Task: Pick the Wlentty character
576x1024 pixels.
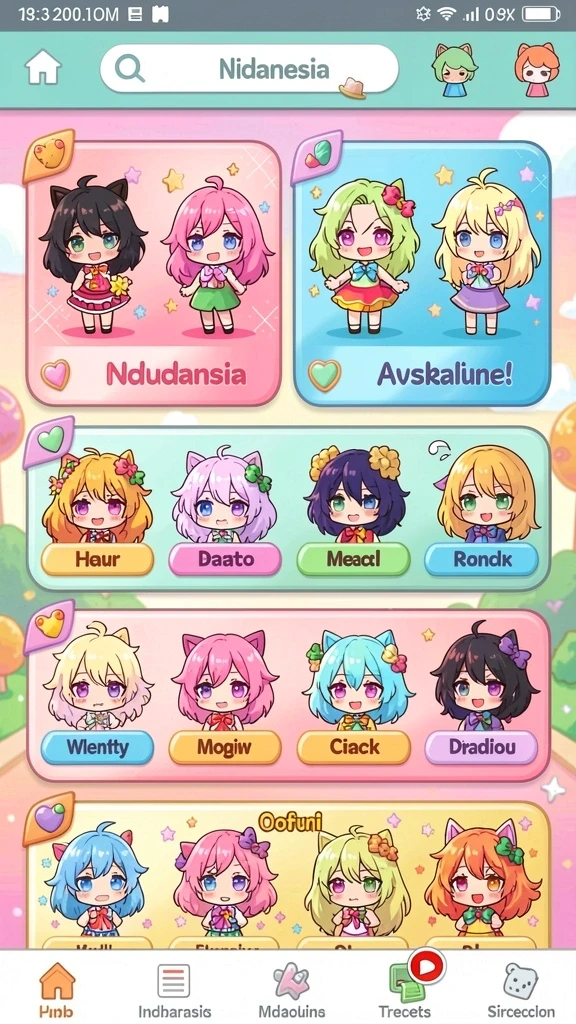Action: (x=97, y=747)
